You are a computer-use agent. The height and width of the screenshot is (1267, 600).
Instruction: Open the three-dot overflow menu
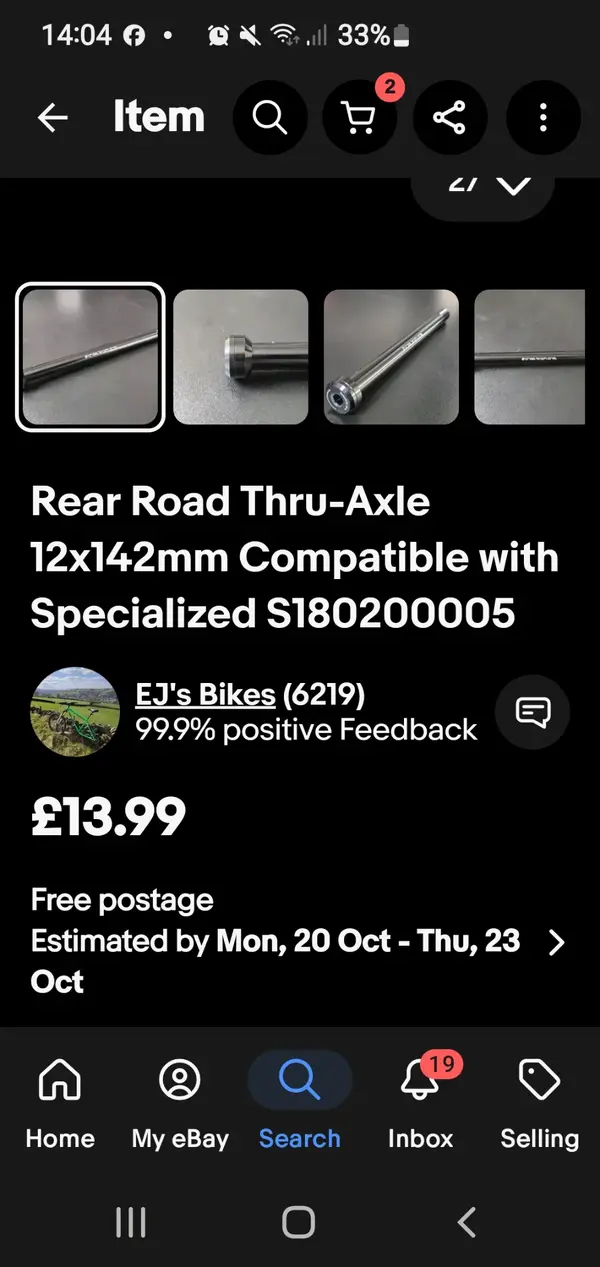click(x=543, y=118)
